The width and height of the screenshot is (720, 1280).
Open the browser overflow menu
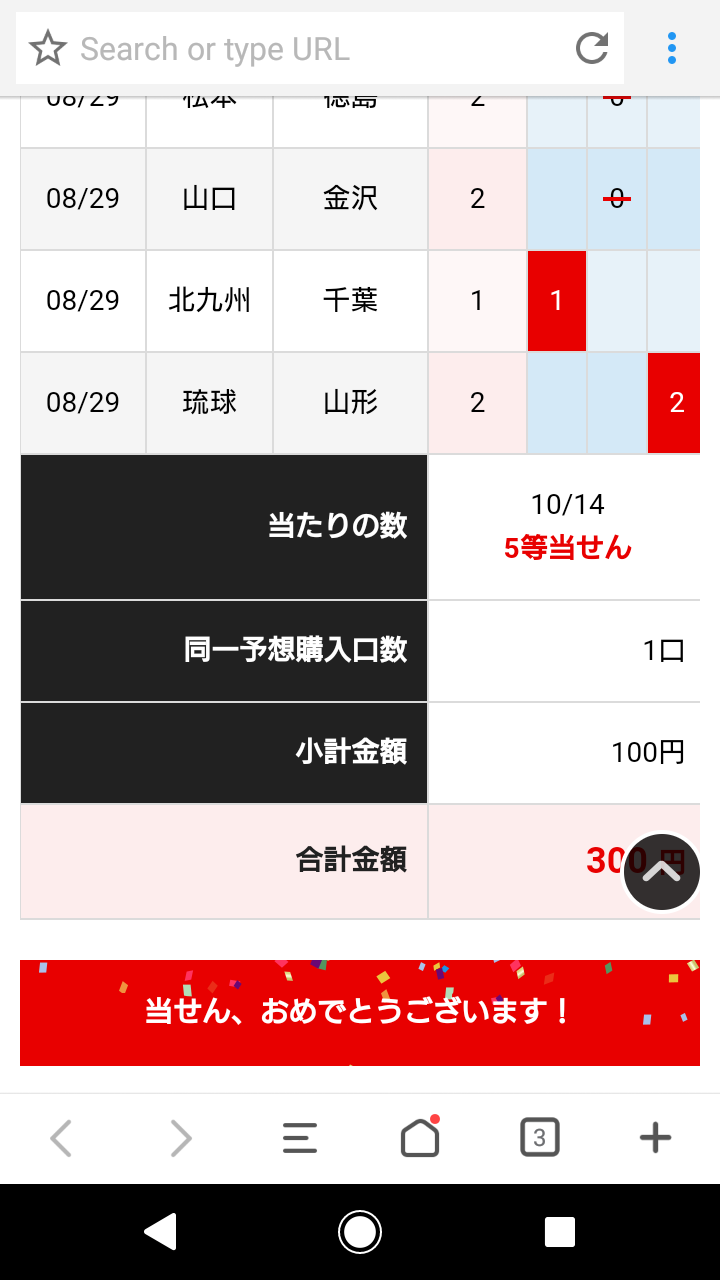[x=672, y=48]
